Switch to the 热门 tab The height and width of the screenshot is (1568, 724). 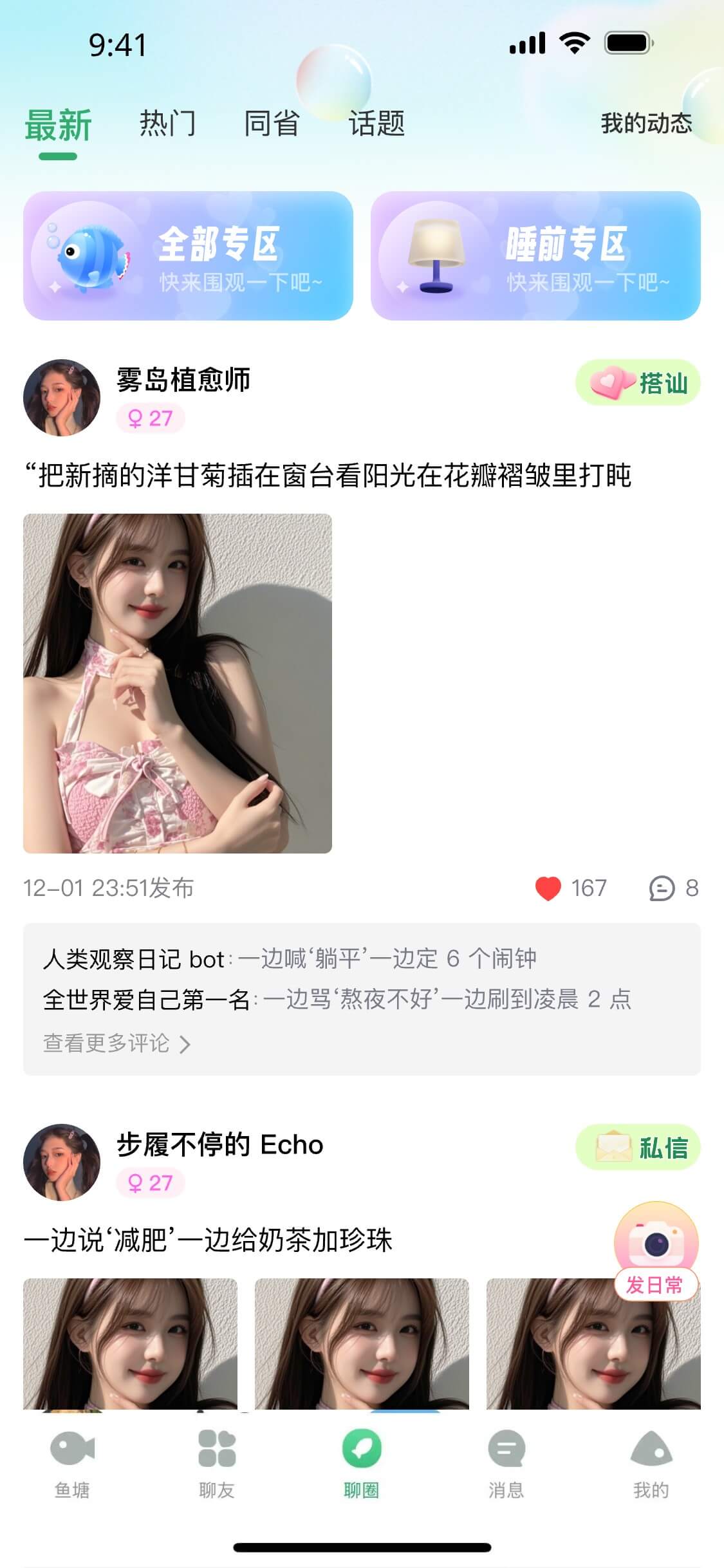pyautogui.click(x=167, y=124)
